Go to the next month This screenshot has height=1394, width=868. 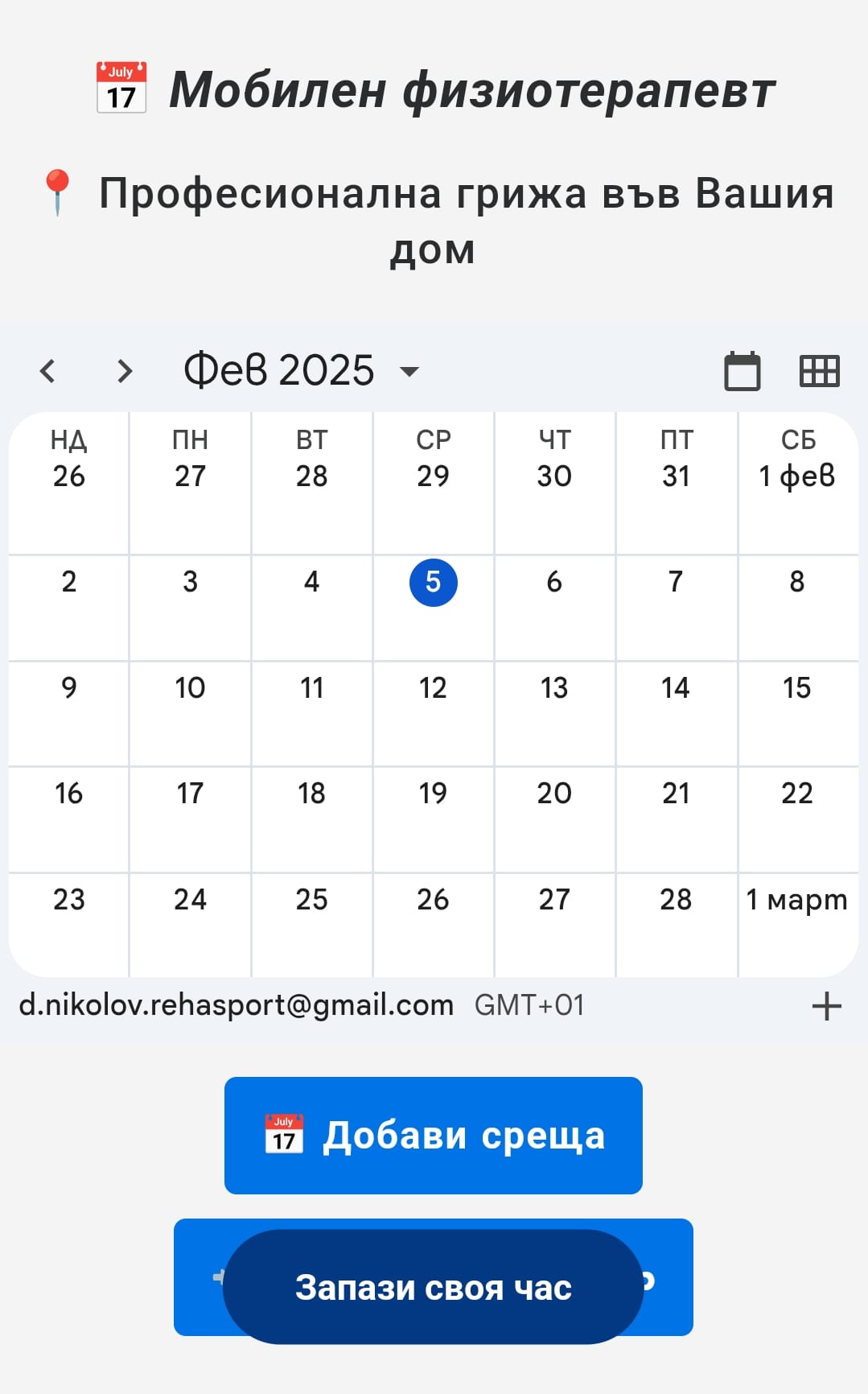pos(124,371)
